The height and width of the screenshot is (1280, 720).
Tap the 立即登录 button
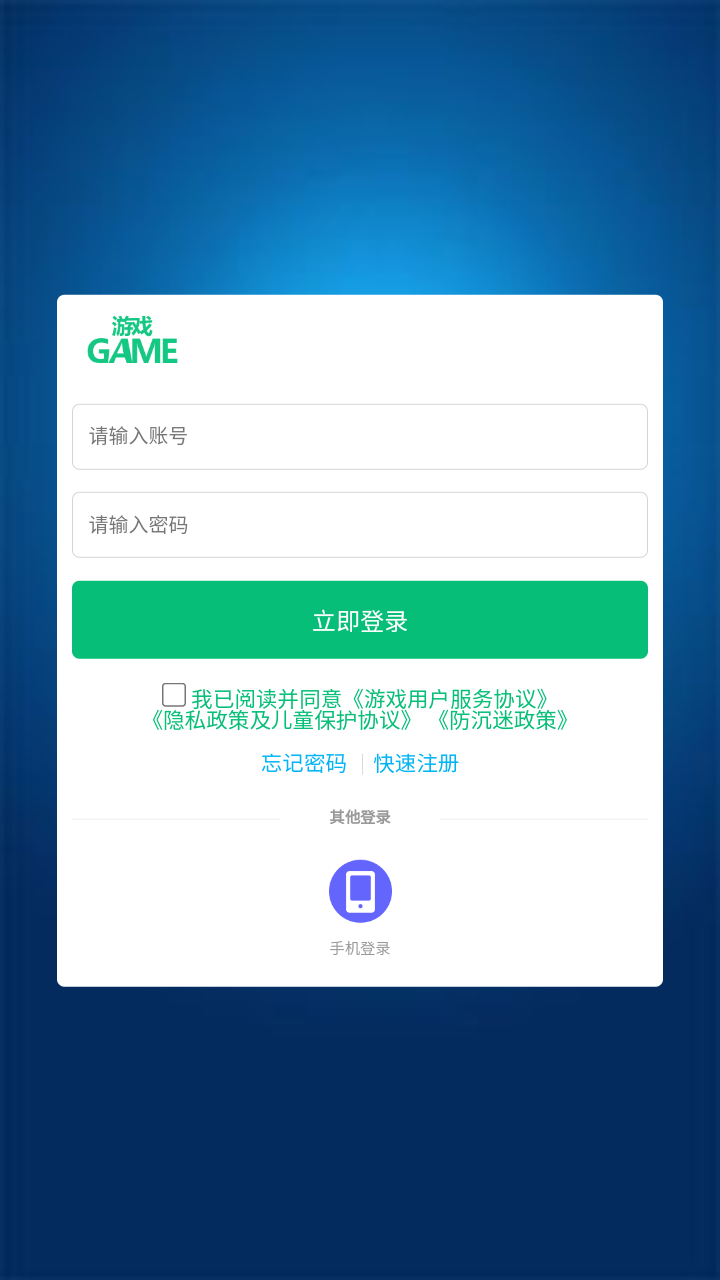(x=360, y=620)
